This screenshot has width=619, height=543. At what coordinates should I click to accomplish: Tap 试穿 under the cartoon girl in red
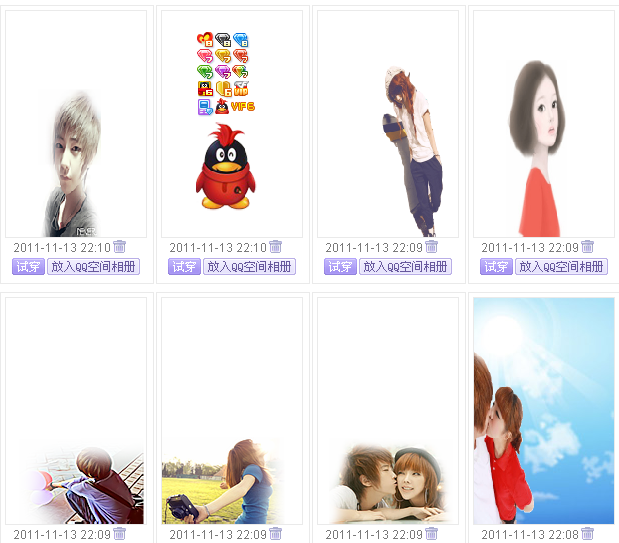[x=496, y=267]
